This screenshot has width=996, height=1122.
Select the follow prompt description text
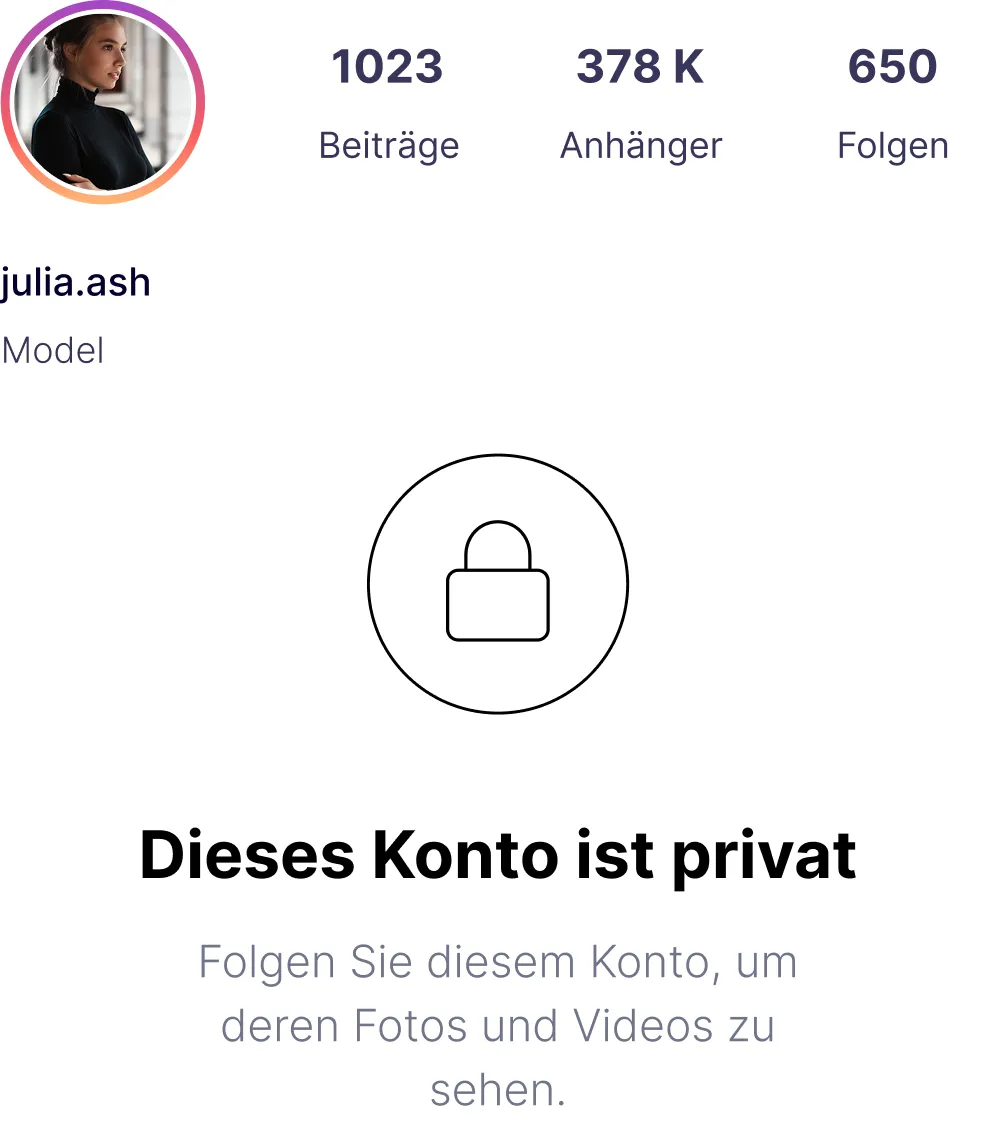pyautogui.click(x=498, y=1024)
